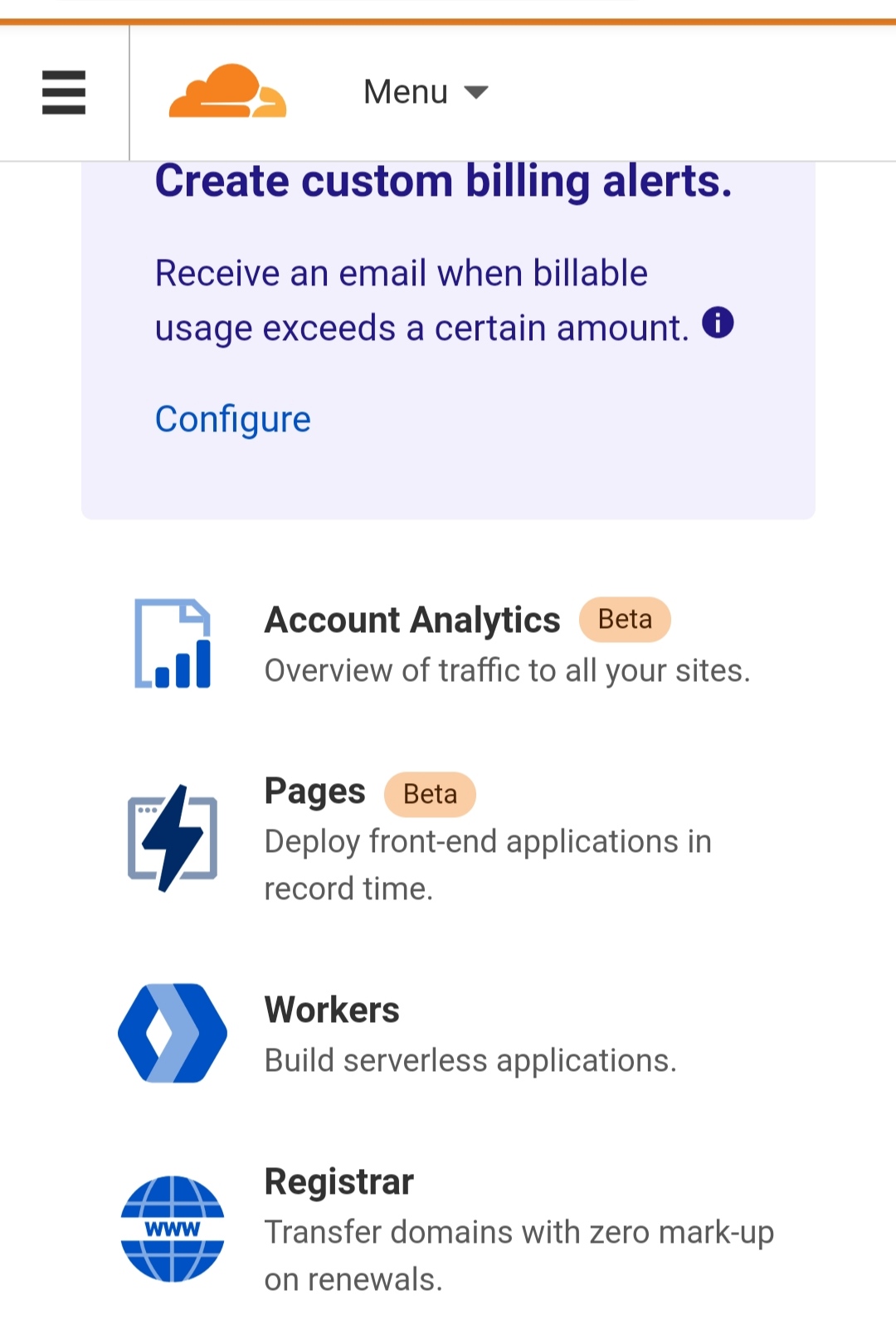Tap the Cloudflare logo to go home
Viewport: 896px width, 1344px height.
click(x=227, y=92)
